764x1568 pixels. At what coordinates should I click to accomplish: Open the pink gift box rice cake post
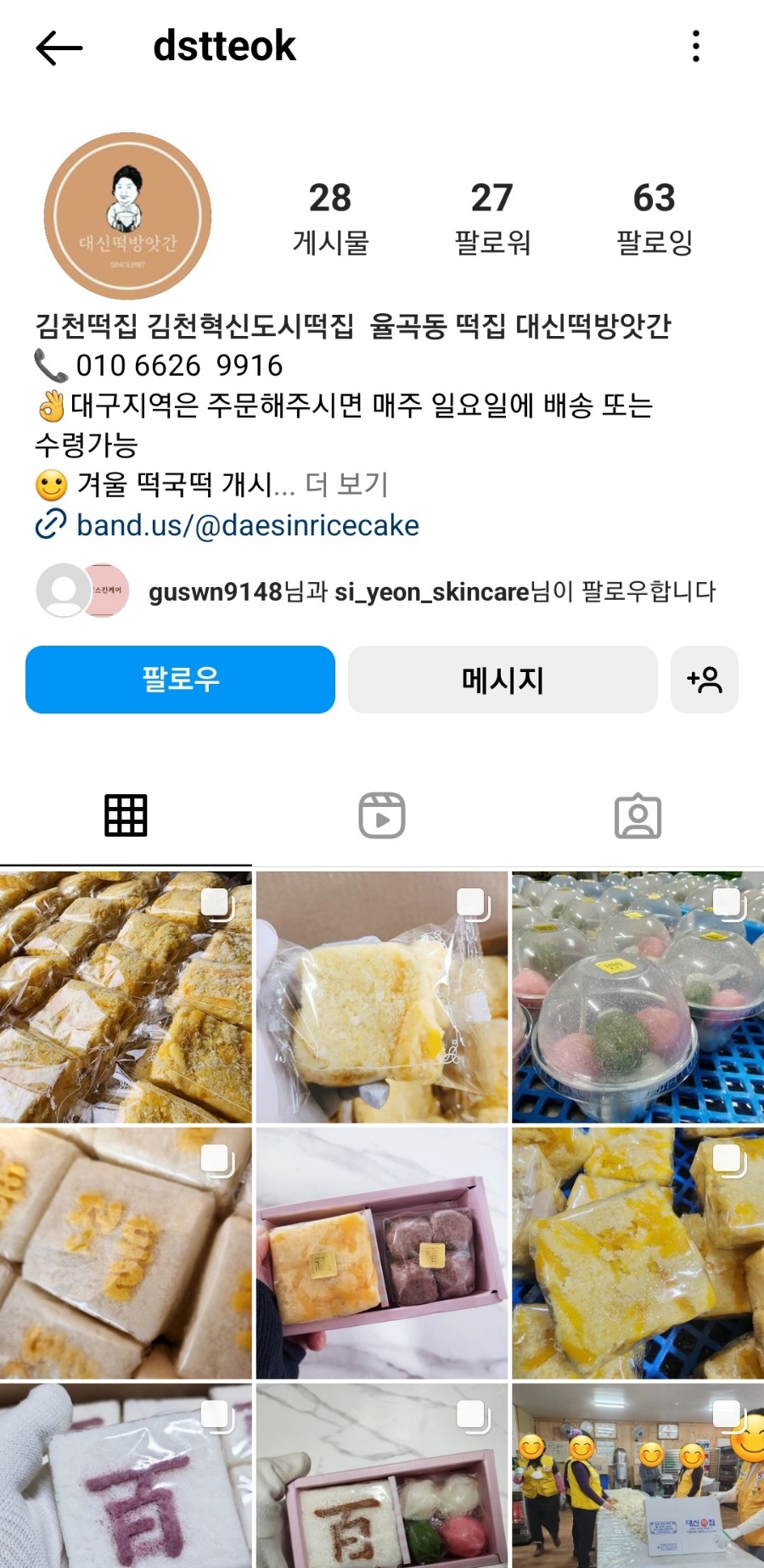[382, 1253]
